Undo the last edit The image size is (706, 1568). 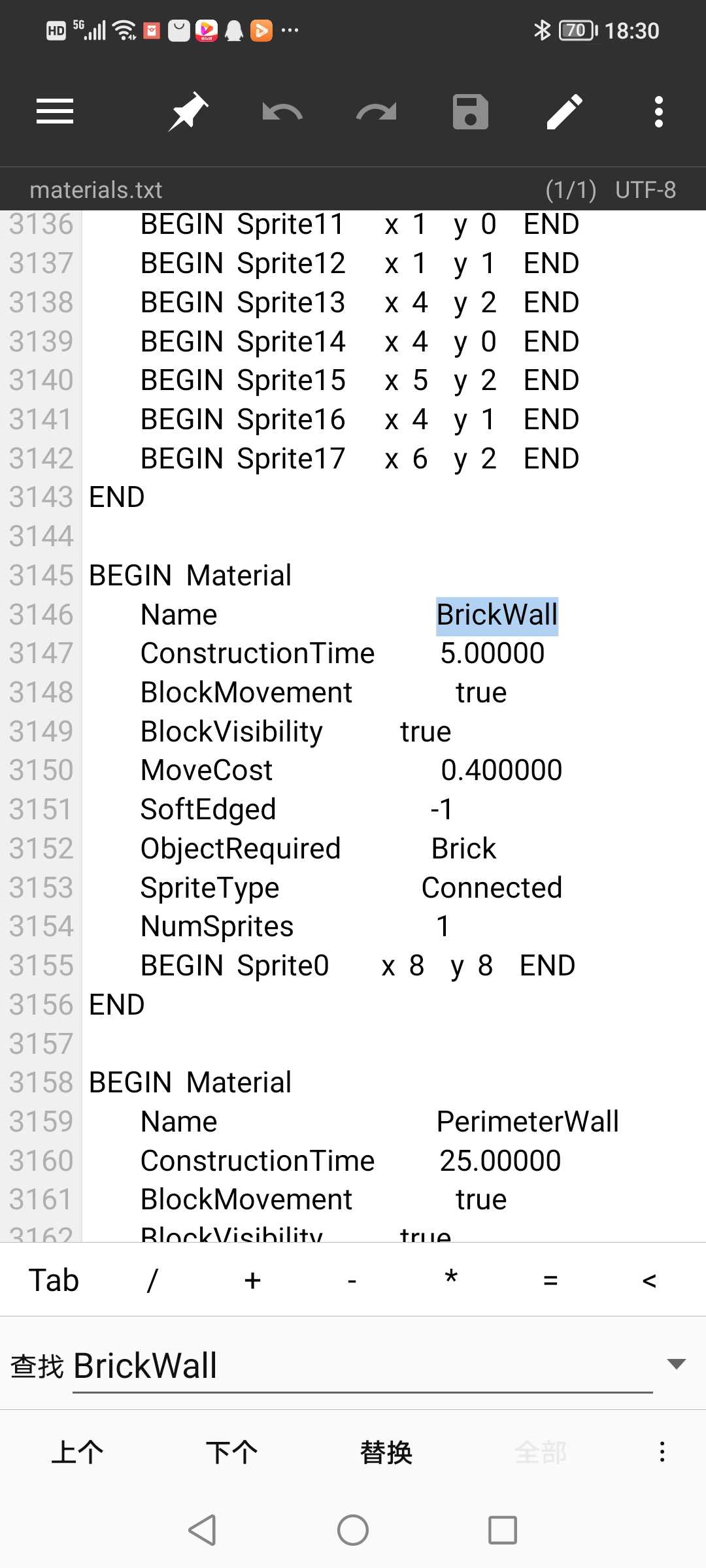coord(282,112)
